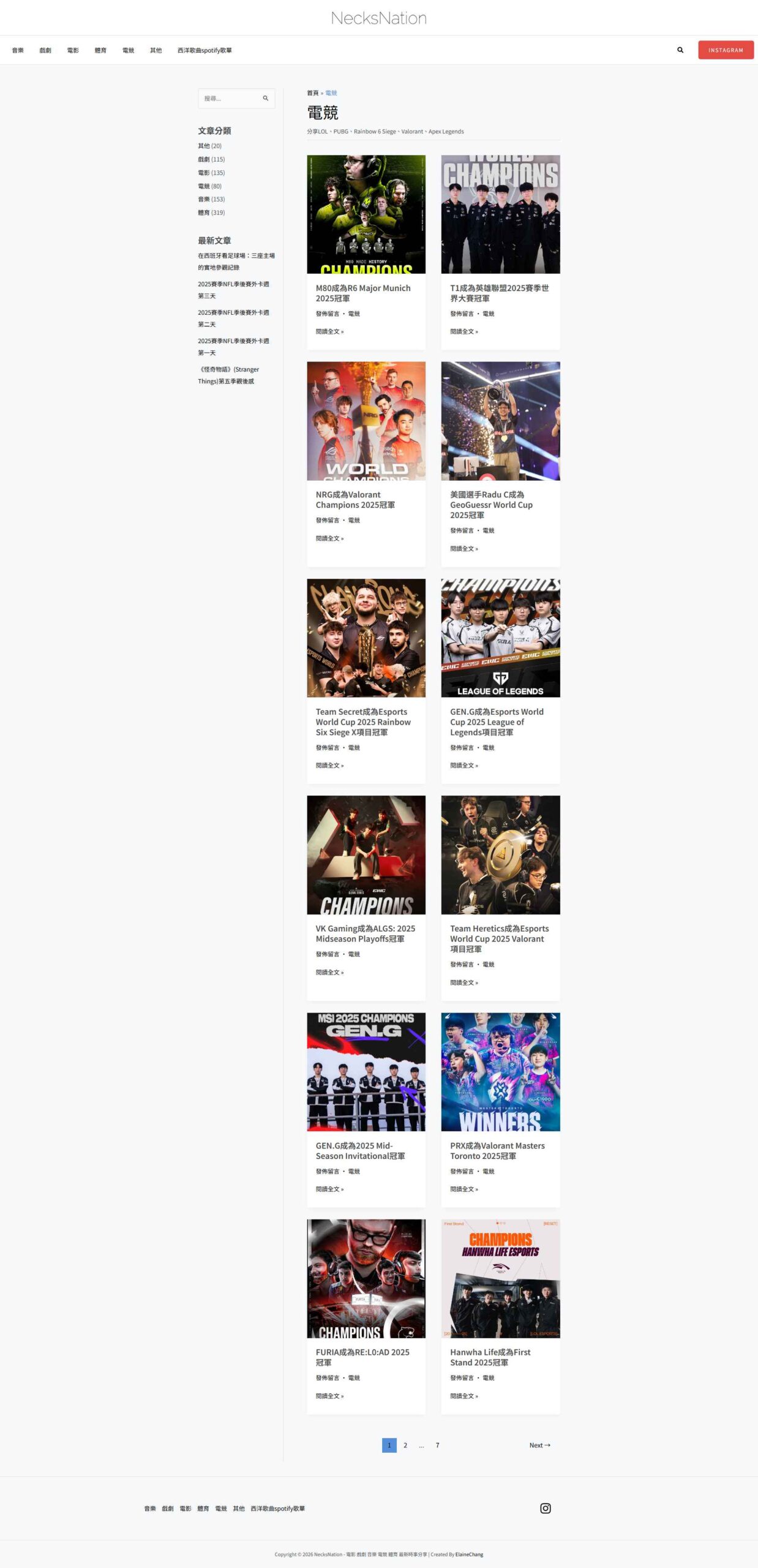This screenshot has height=1568, width=758.
Task: Open the 音樂 menu in the top navigation
Action: point(18,50)
